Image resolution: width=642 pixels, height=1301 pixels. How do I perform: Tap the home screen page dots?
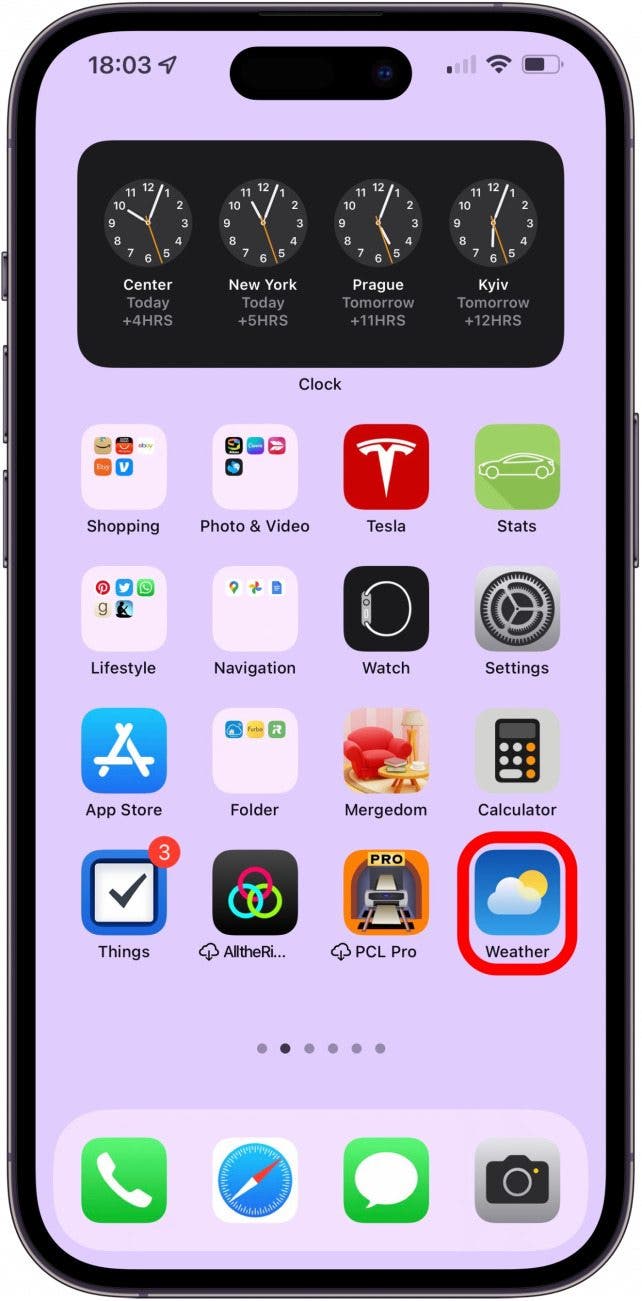320,1049
